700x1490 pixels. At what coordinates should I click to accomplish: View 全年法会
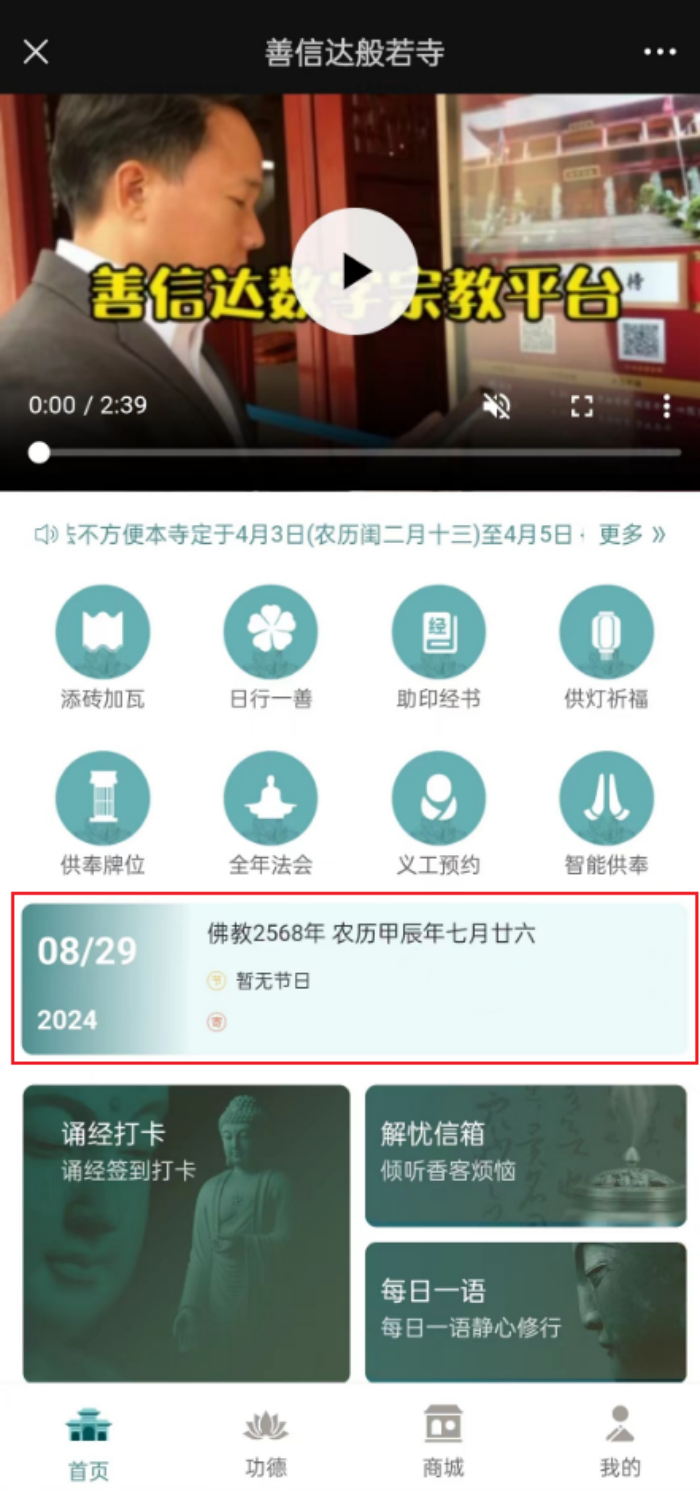tap(270, 799)
